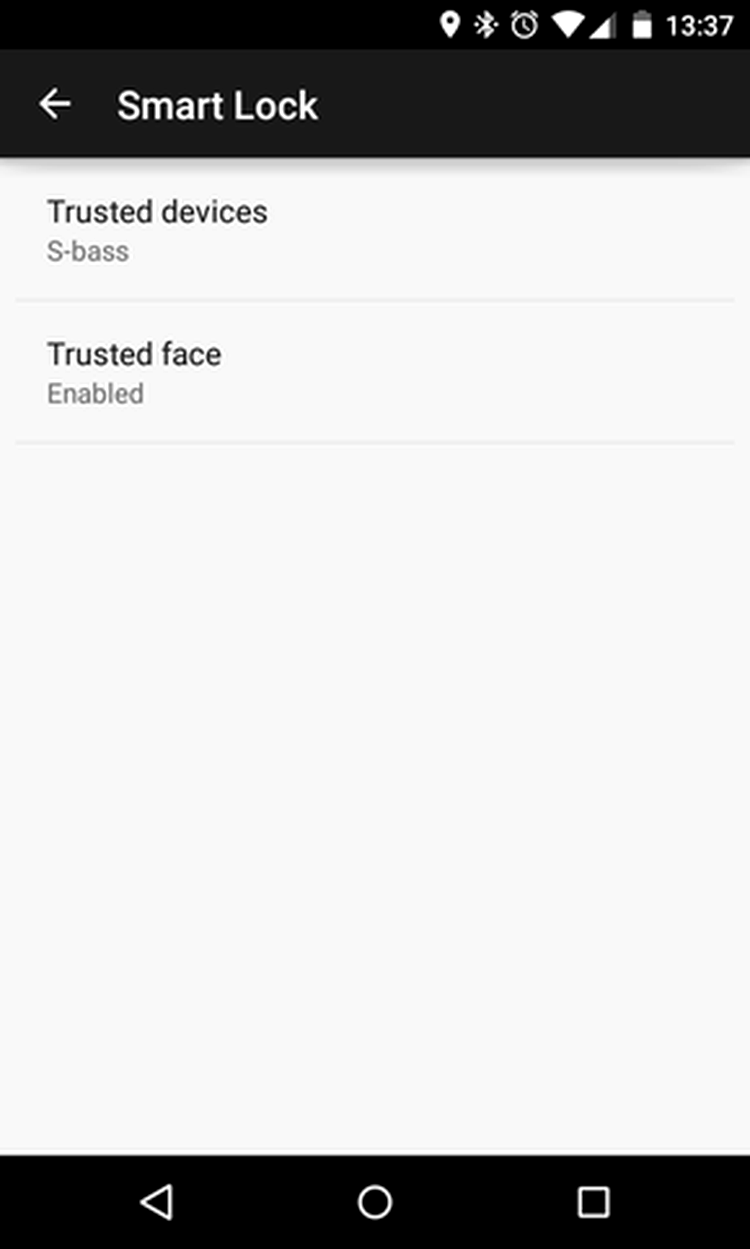This screenshot has height=1249, width=750.
Task: Go back from Smart Lock screen
Action: coord(55,104)
